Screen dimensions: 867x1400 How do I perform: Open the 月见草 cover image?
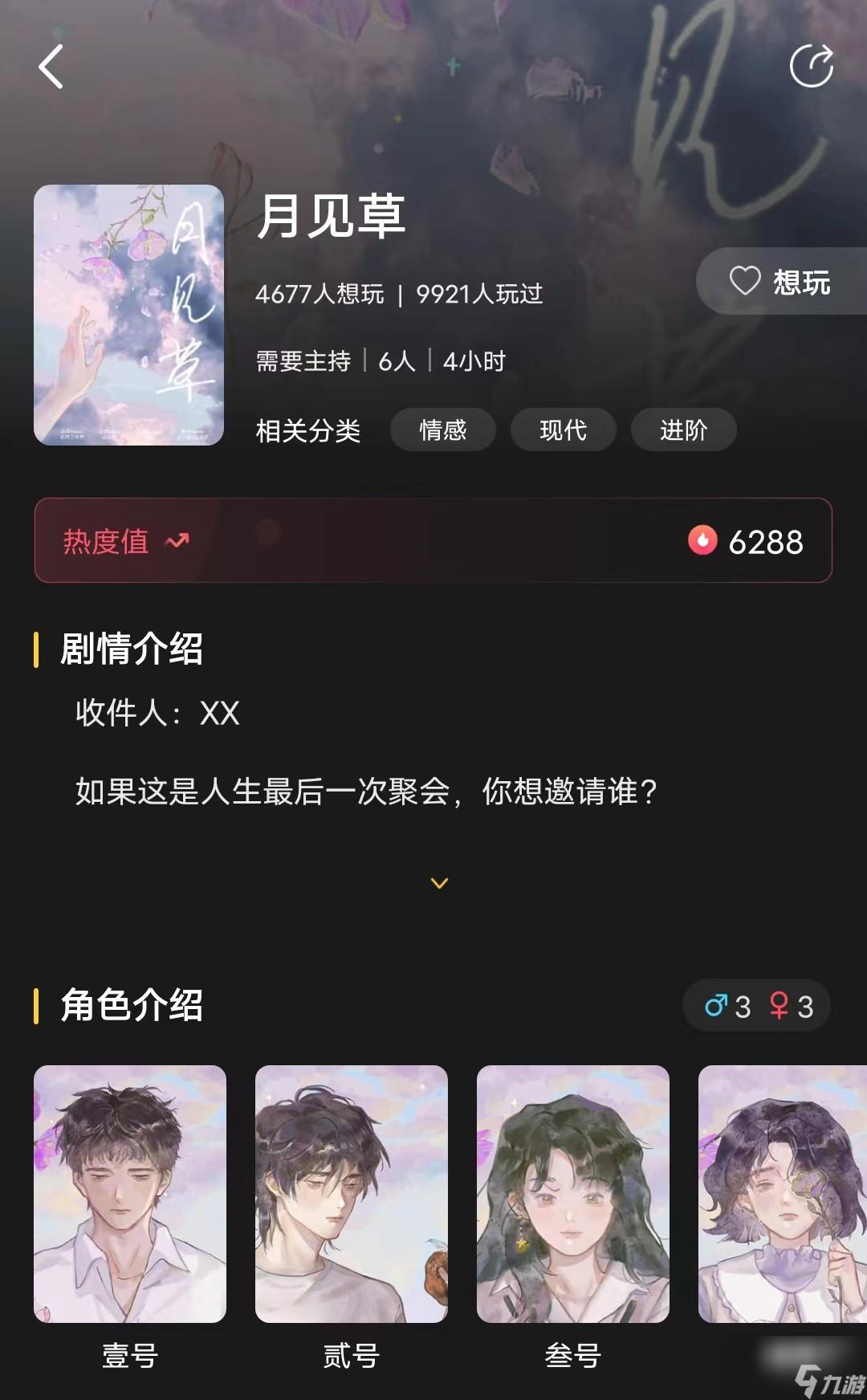pos(128,315)
